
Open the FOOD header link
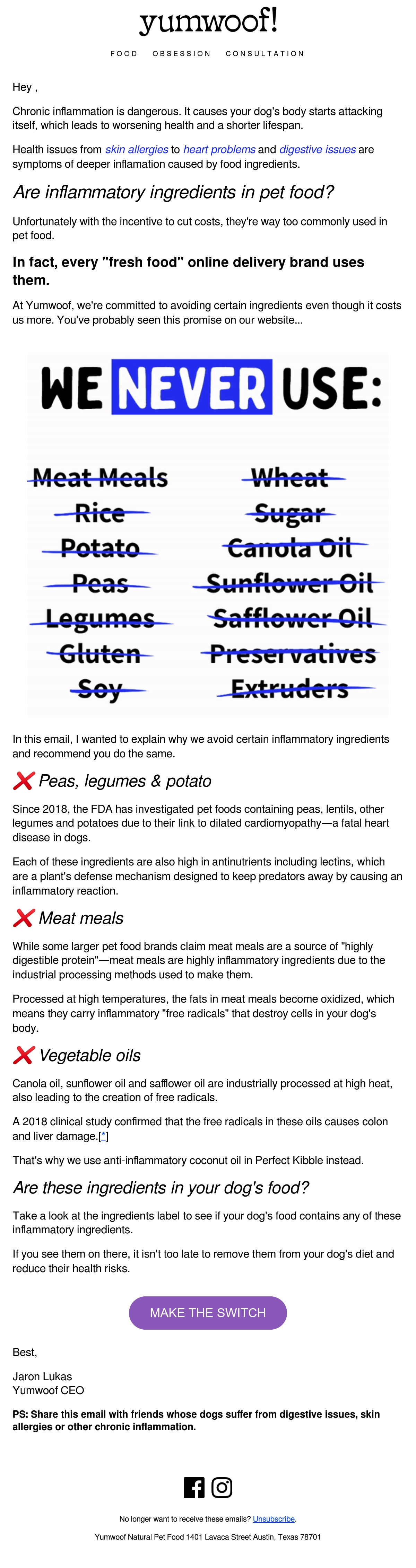[x=124, y=54]
